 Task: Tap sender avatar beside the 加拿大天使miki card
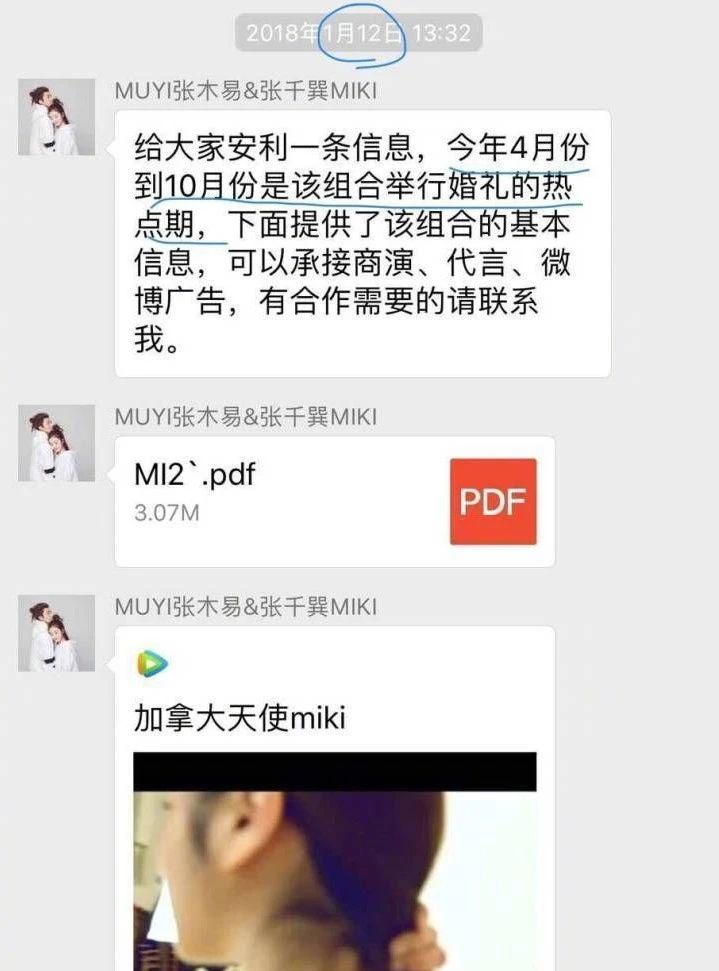56,633
